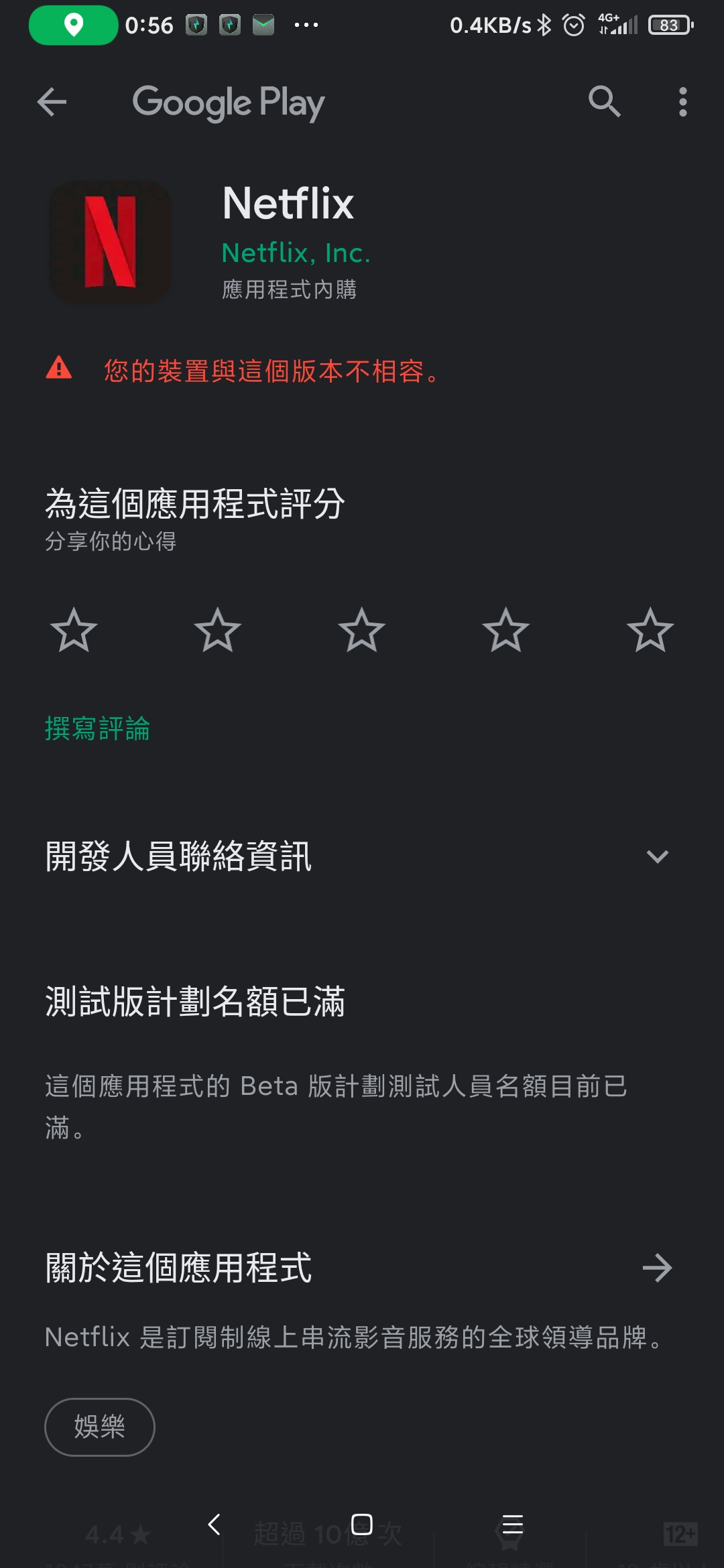Tap the system home button

pos(362,1524)
